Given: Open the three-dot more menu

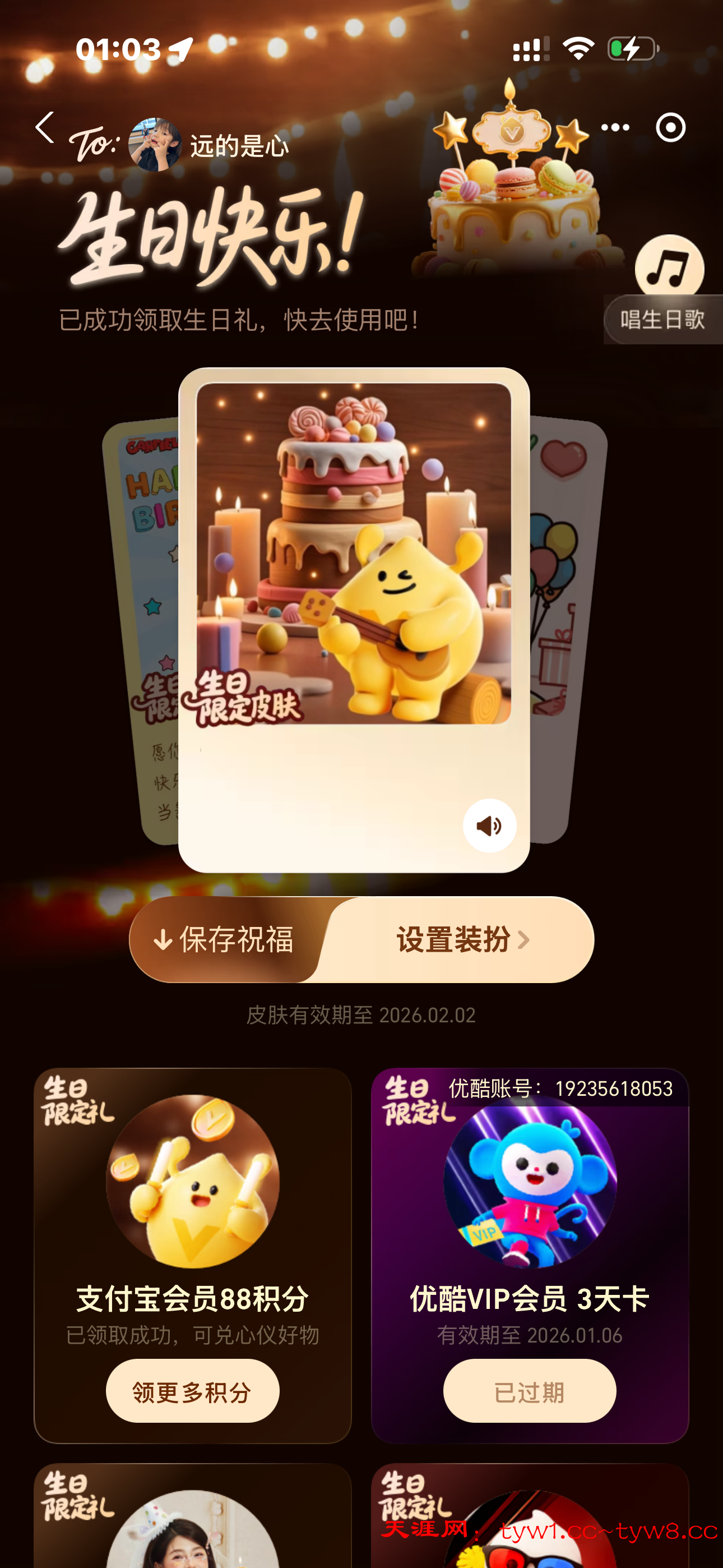Looking at the screenshot, I should [615, 127].
